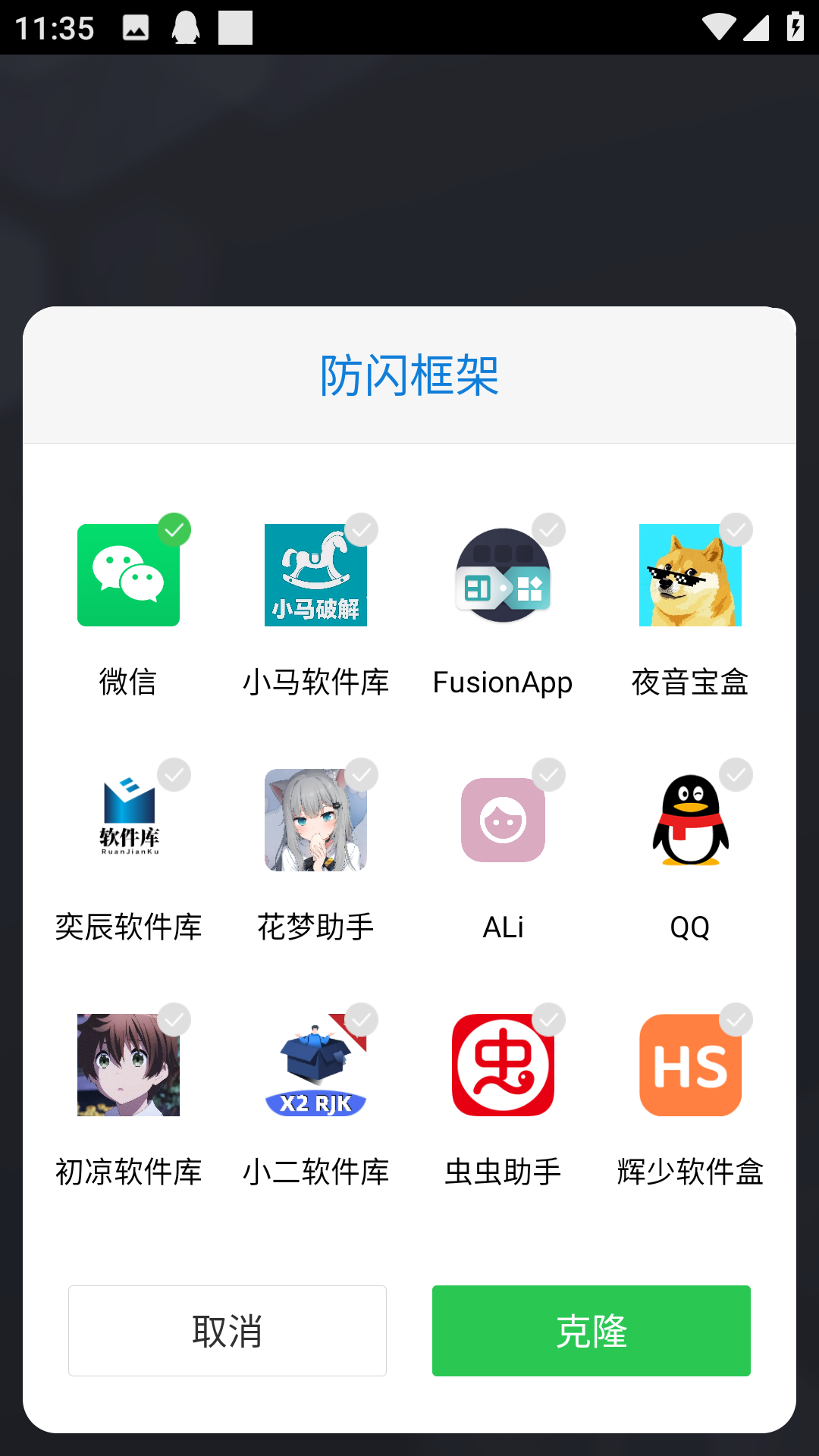Select the 初凉软件库 icon
Image resolution: width=819 pixels, height=1456 pixels.
(x=127, y=1064)
